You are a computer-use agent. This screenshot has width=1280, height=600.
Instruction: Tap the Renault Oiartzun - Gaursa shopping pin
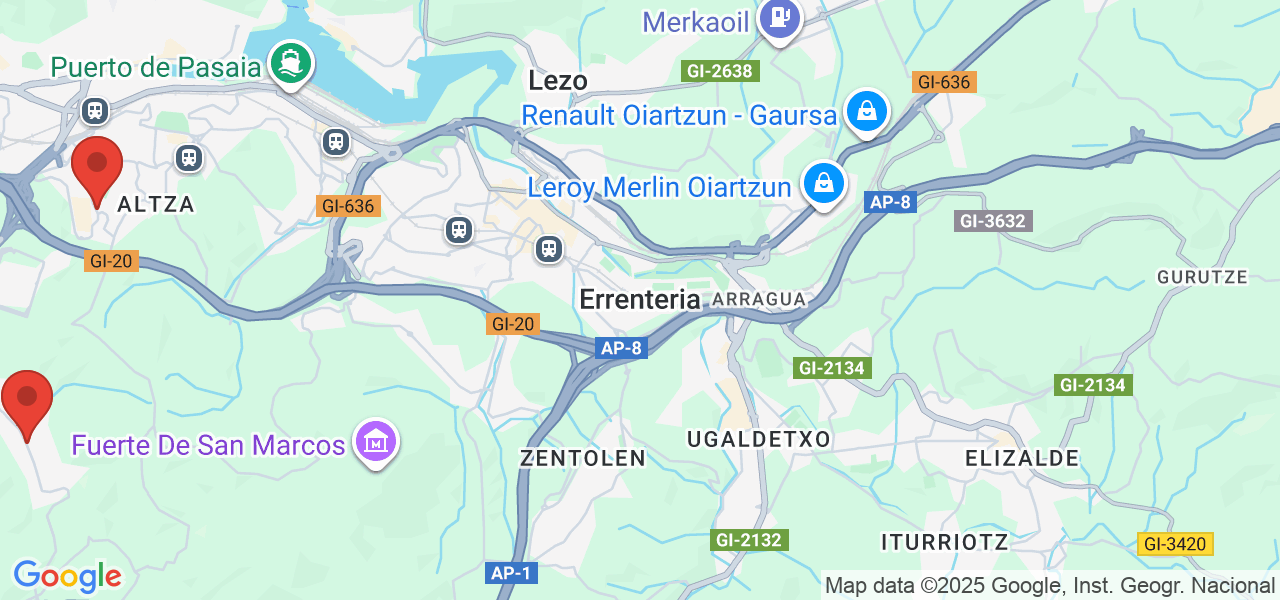(866, 112)
